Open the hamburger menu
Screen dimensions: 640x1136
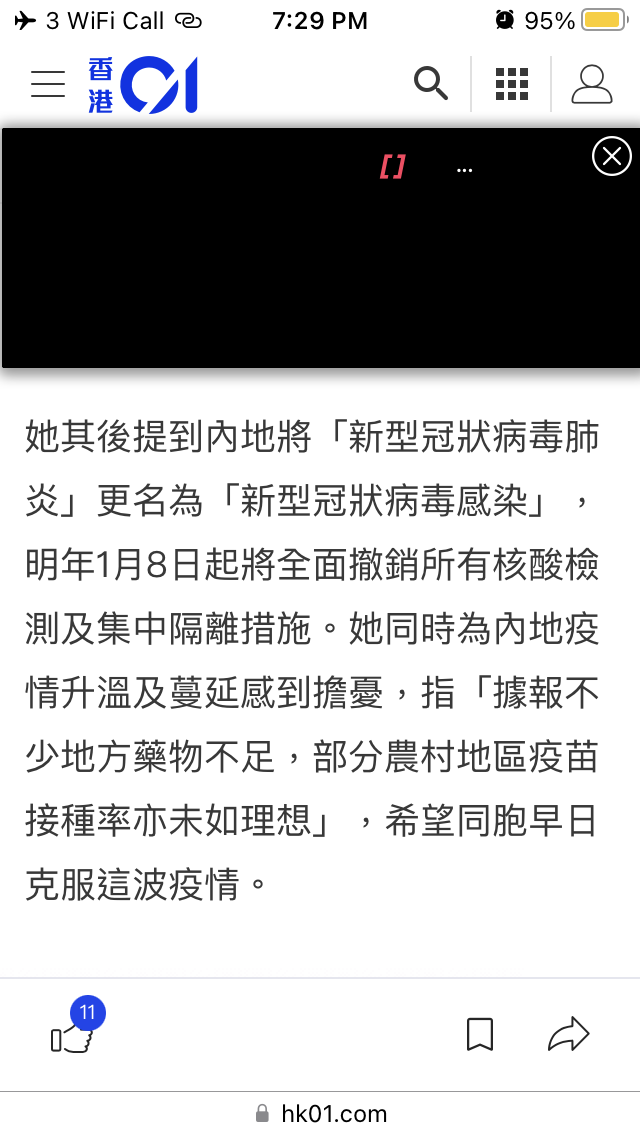48,84
